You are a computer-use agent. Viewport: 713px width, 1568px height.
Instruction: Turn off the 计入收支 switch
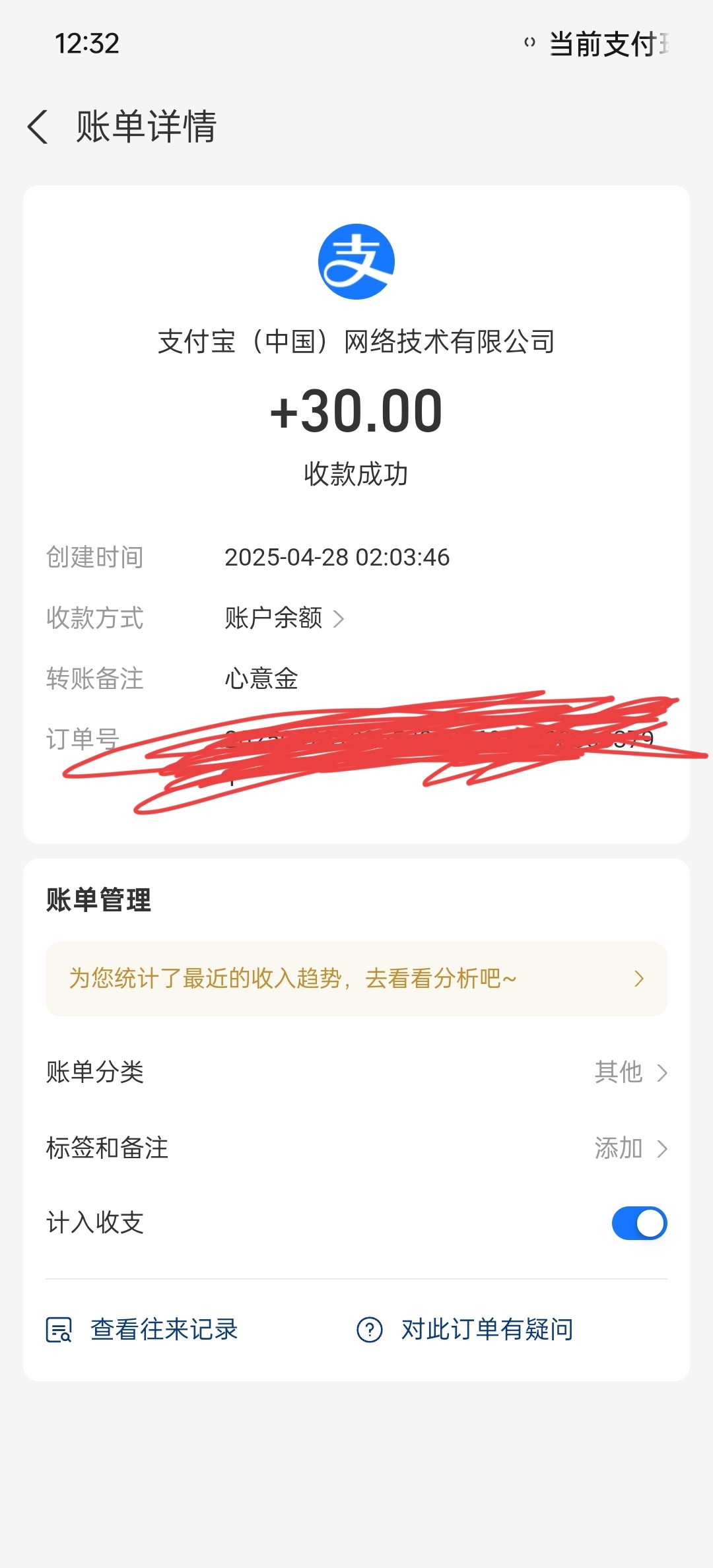click(x=639, y=1223)
